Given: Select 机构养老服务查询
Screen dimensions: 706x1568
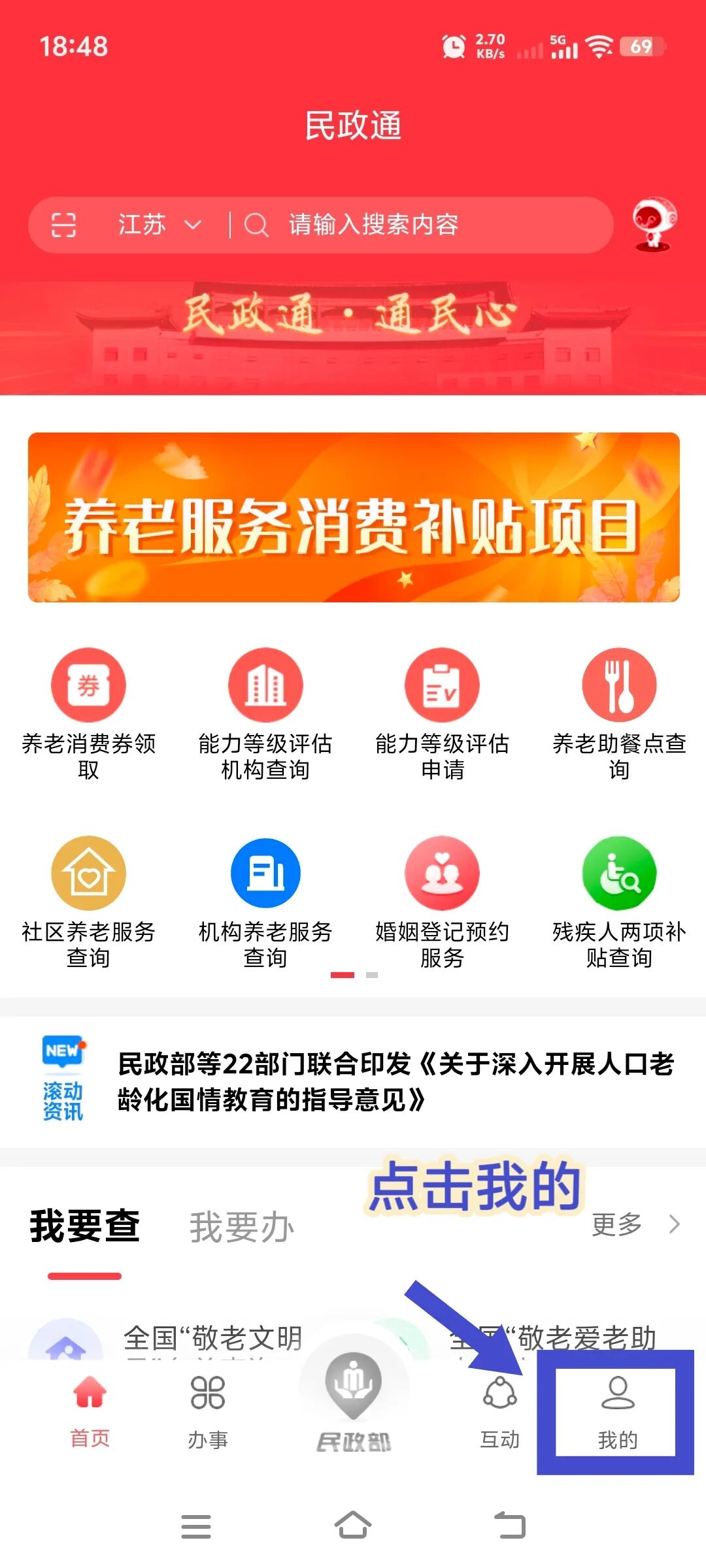Looking at the screenshot, I should (265, 903).
